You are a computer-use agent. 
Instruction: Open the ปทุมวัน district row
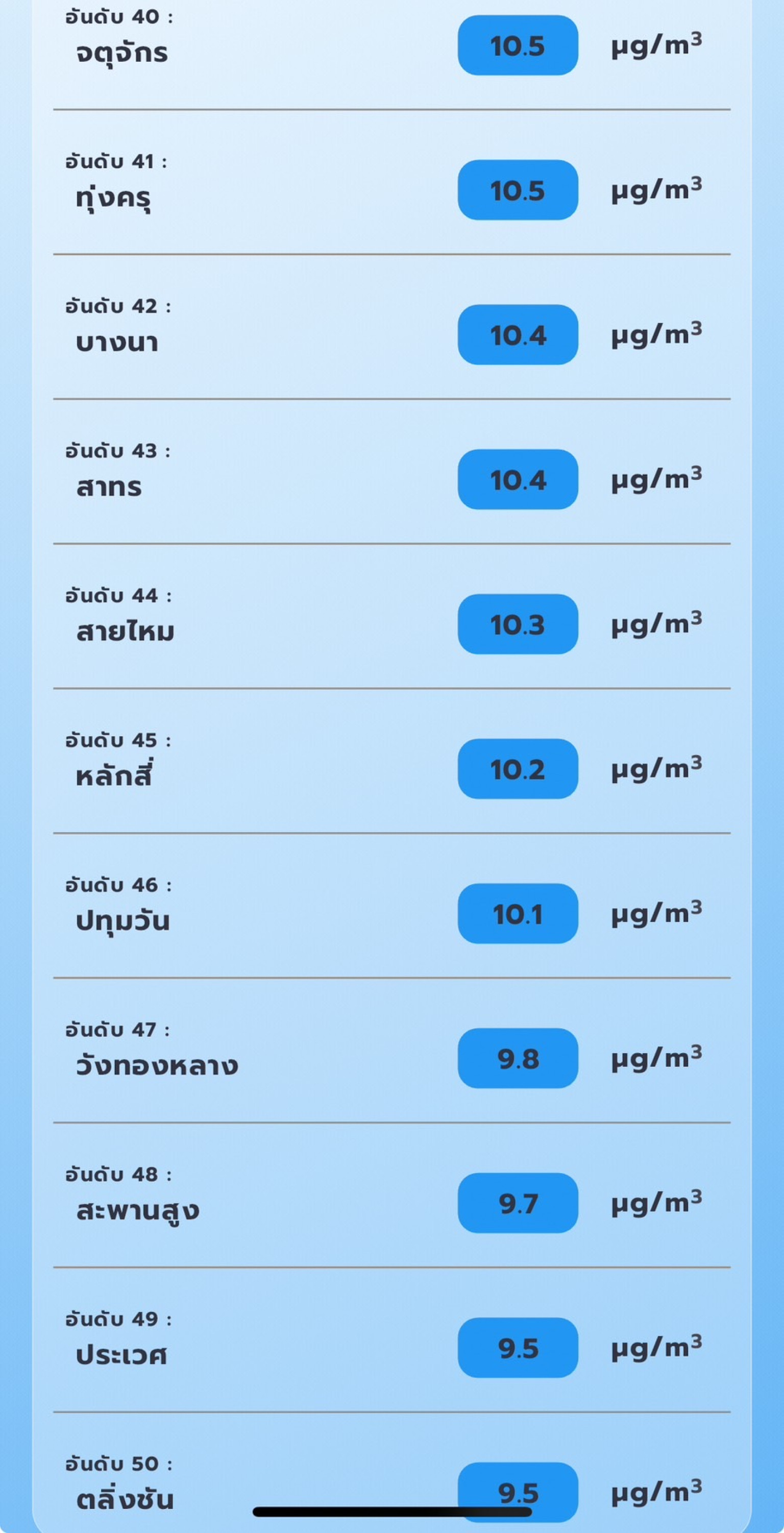391,906
